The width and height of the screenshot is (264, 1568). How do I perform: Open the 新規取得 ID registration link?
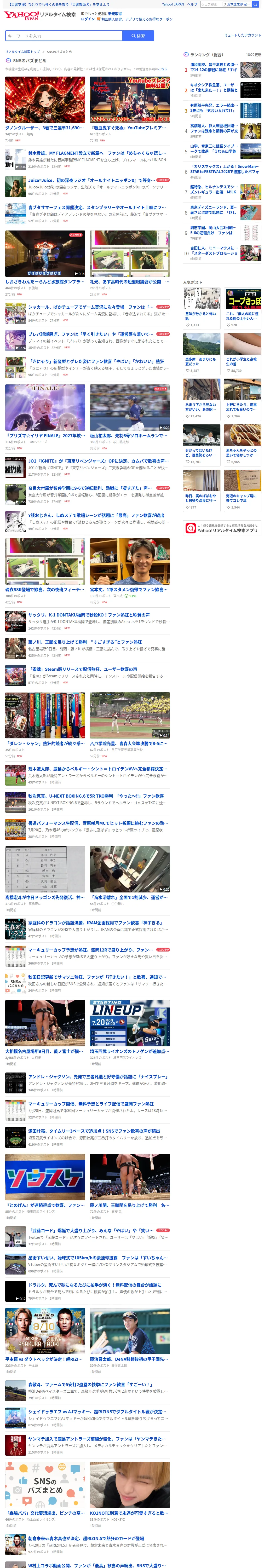coord(115,13)
